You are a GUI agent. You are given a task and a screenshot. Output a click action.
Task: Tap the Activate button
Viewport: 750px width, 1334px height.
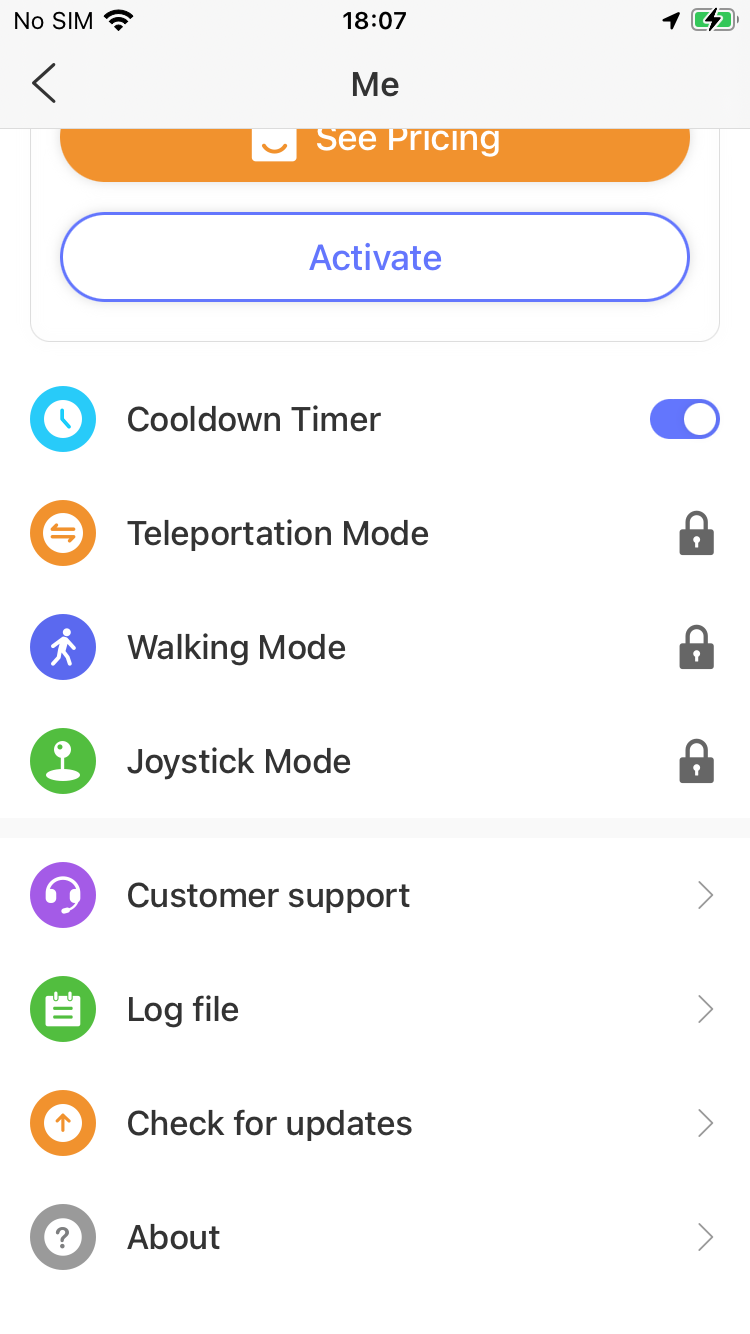coord(375,257)
